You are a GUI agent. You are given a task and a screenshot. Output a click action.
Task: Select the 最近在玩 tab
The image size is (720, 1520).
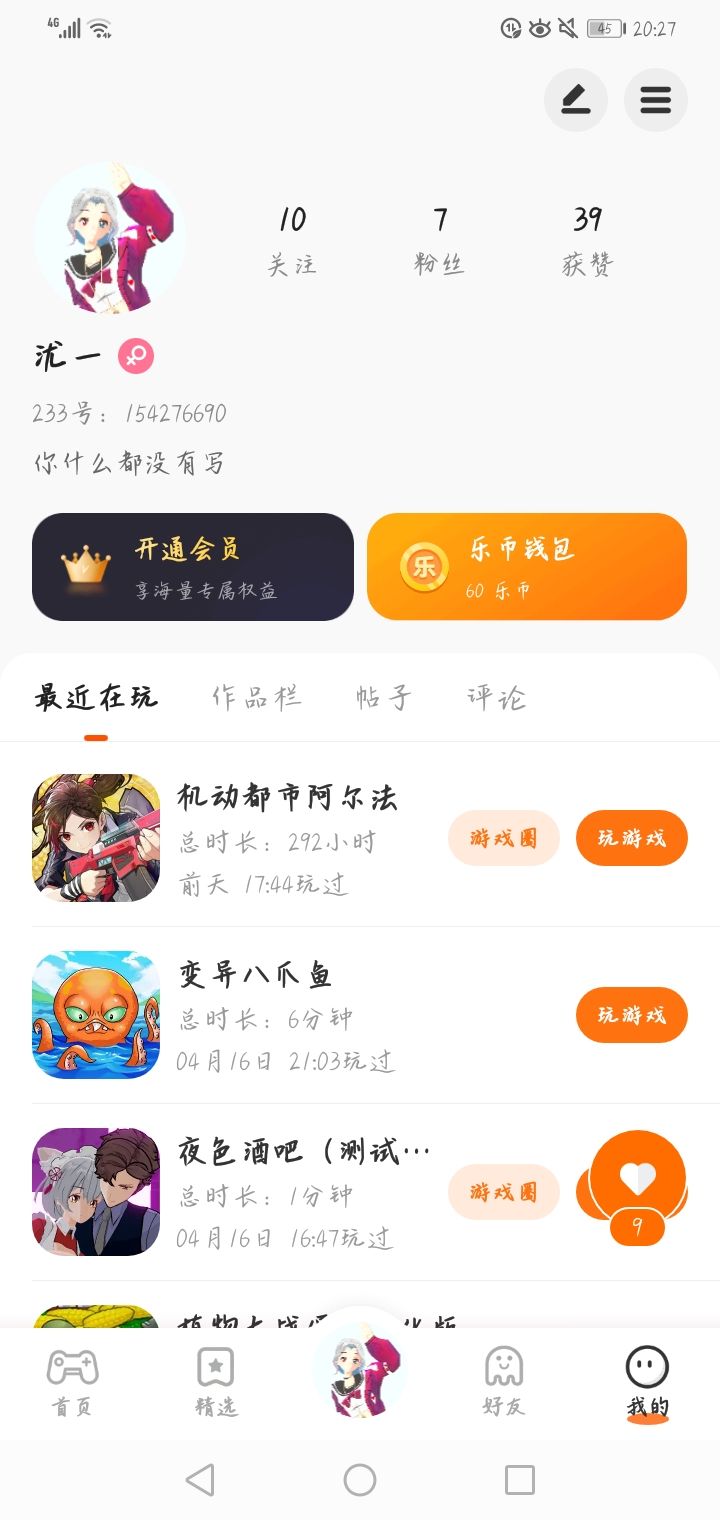tap(96, 697)
